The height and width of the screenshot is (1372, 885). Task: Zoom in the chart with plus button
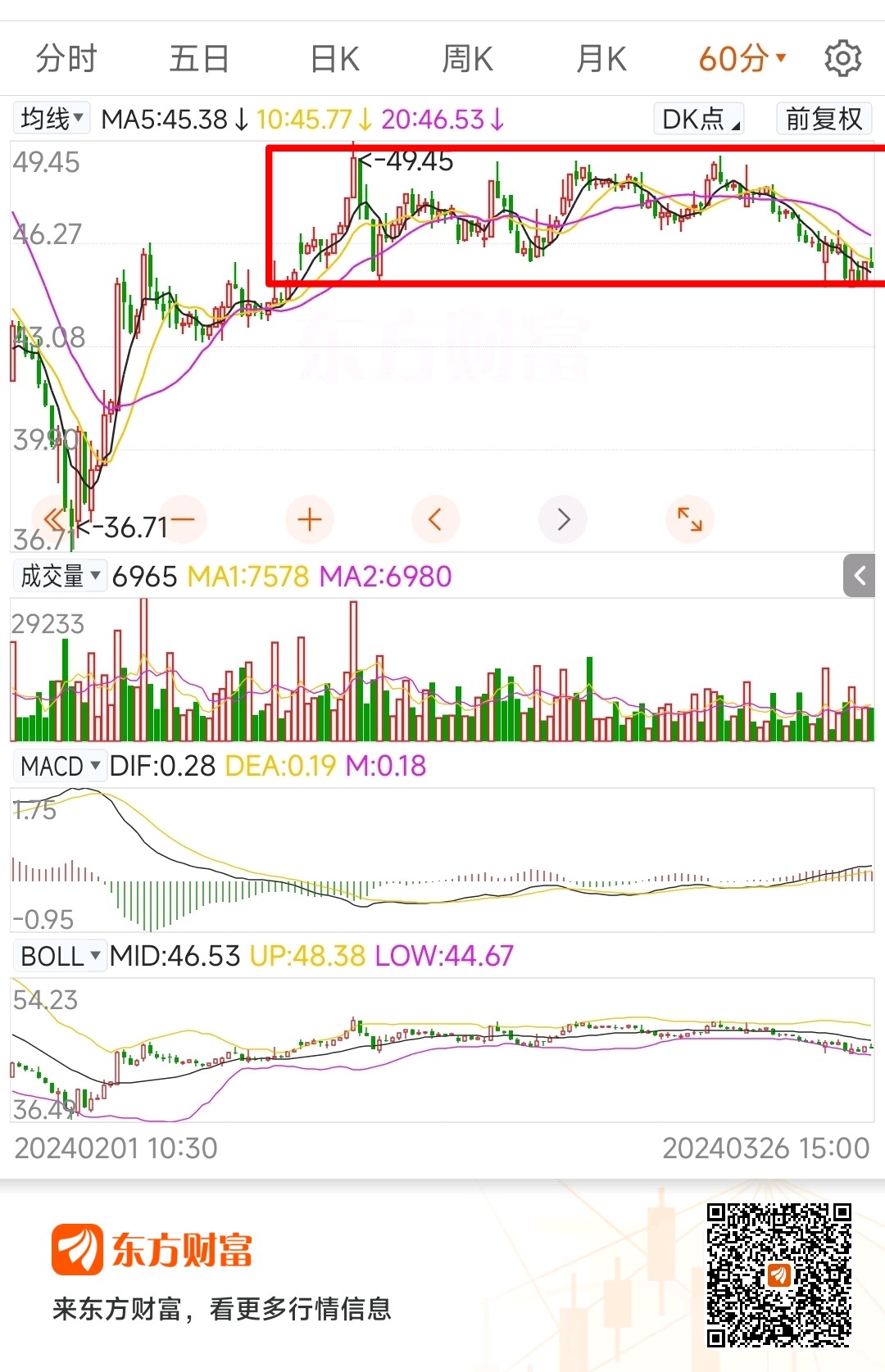[310, 519]
